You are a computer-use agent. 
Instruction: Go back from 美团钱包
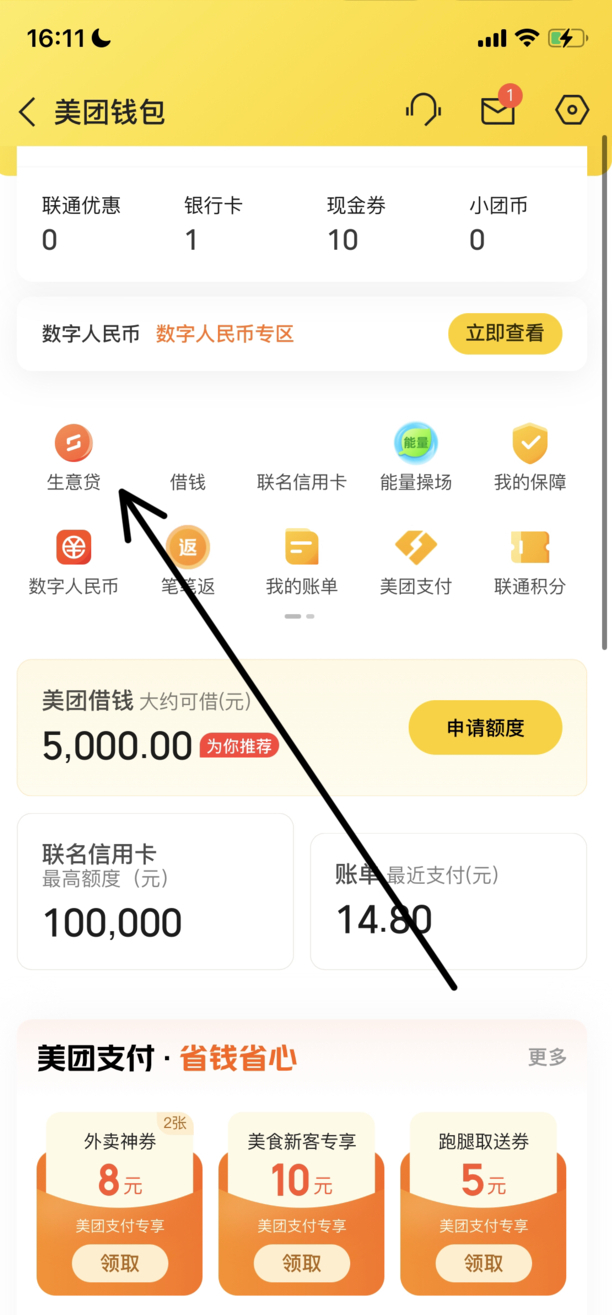(x=28, y=111)
